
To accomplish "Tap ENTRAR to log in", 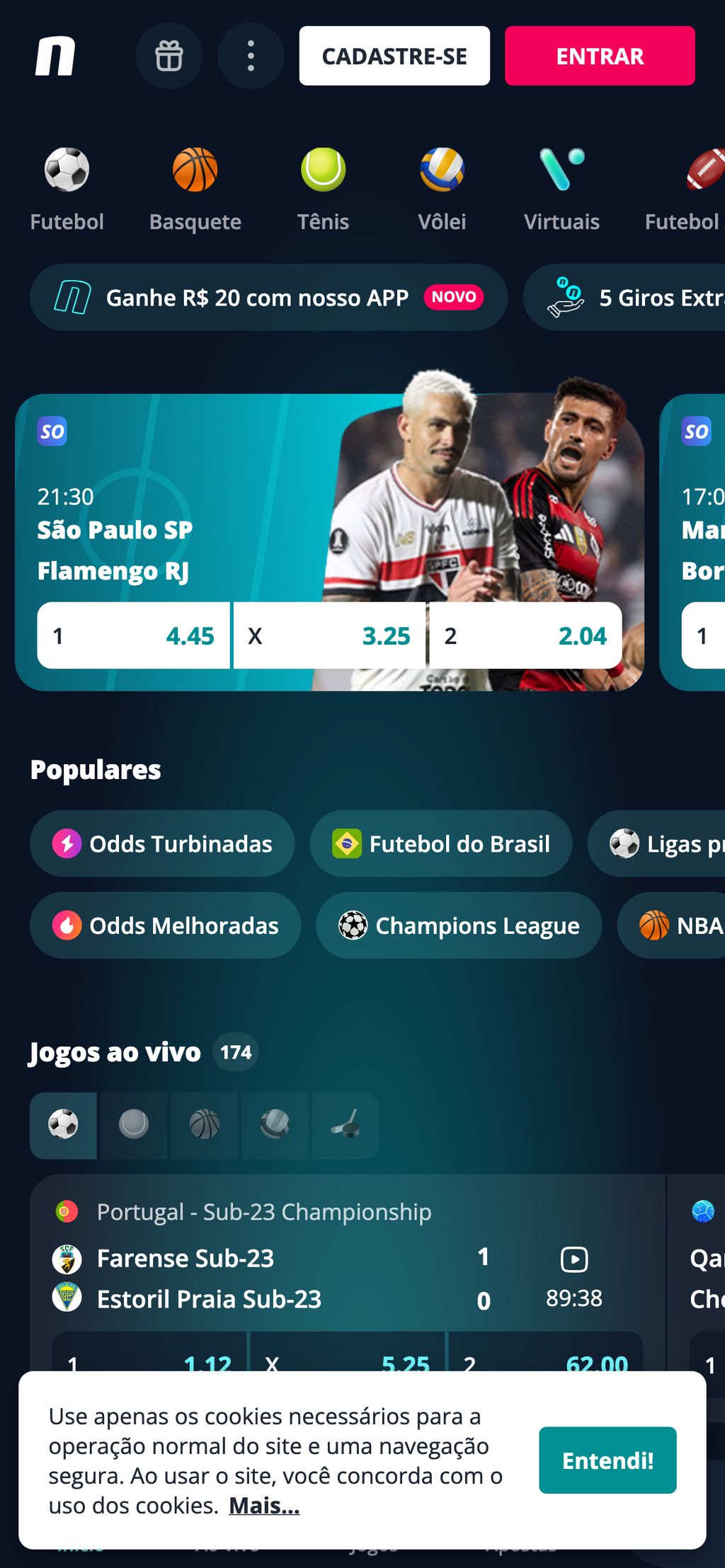I will [x=599, y=56].
